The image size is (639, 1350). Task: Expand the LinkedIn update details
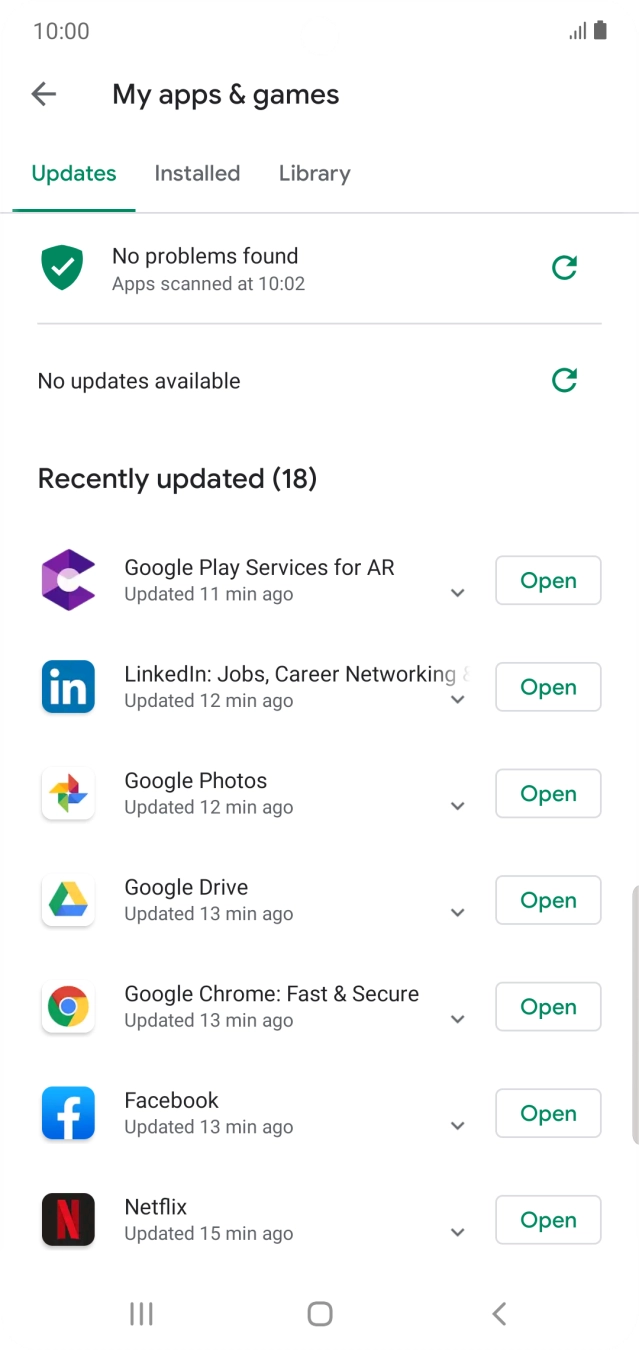pos(458,700)
